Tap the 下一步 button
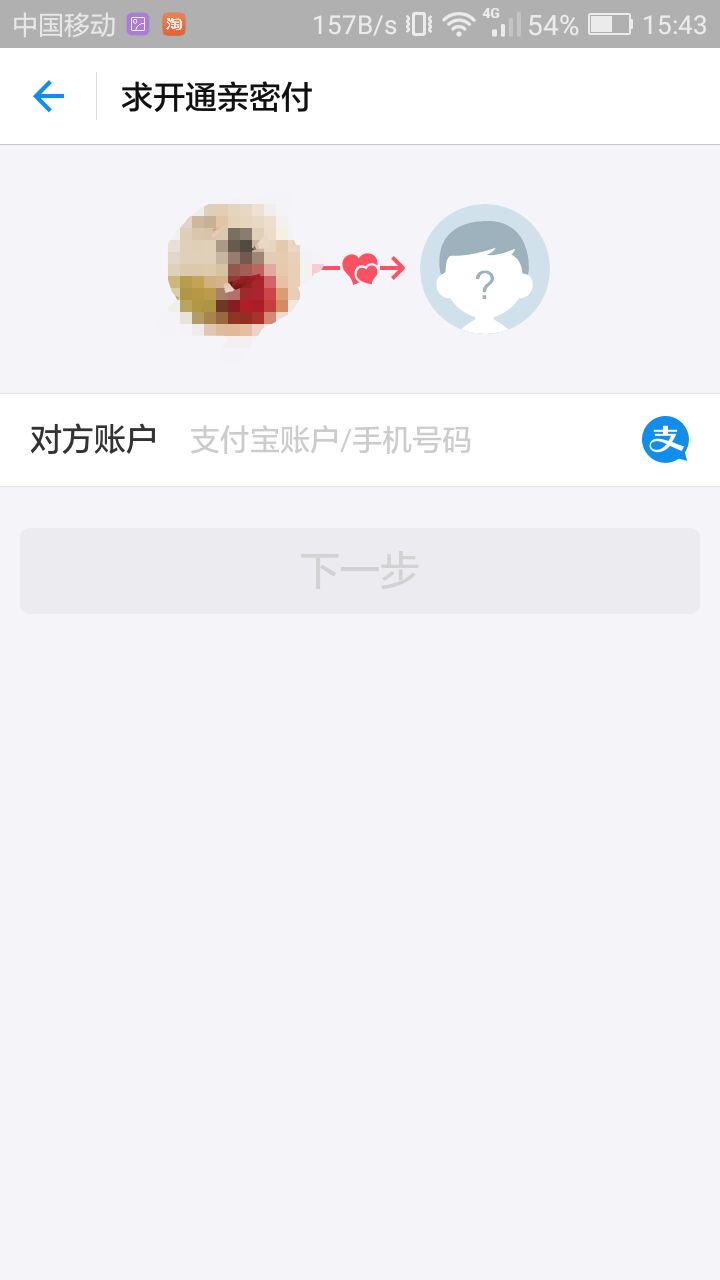Screen dimensions: 720x1280 coord(360,571)
